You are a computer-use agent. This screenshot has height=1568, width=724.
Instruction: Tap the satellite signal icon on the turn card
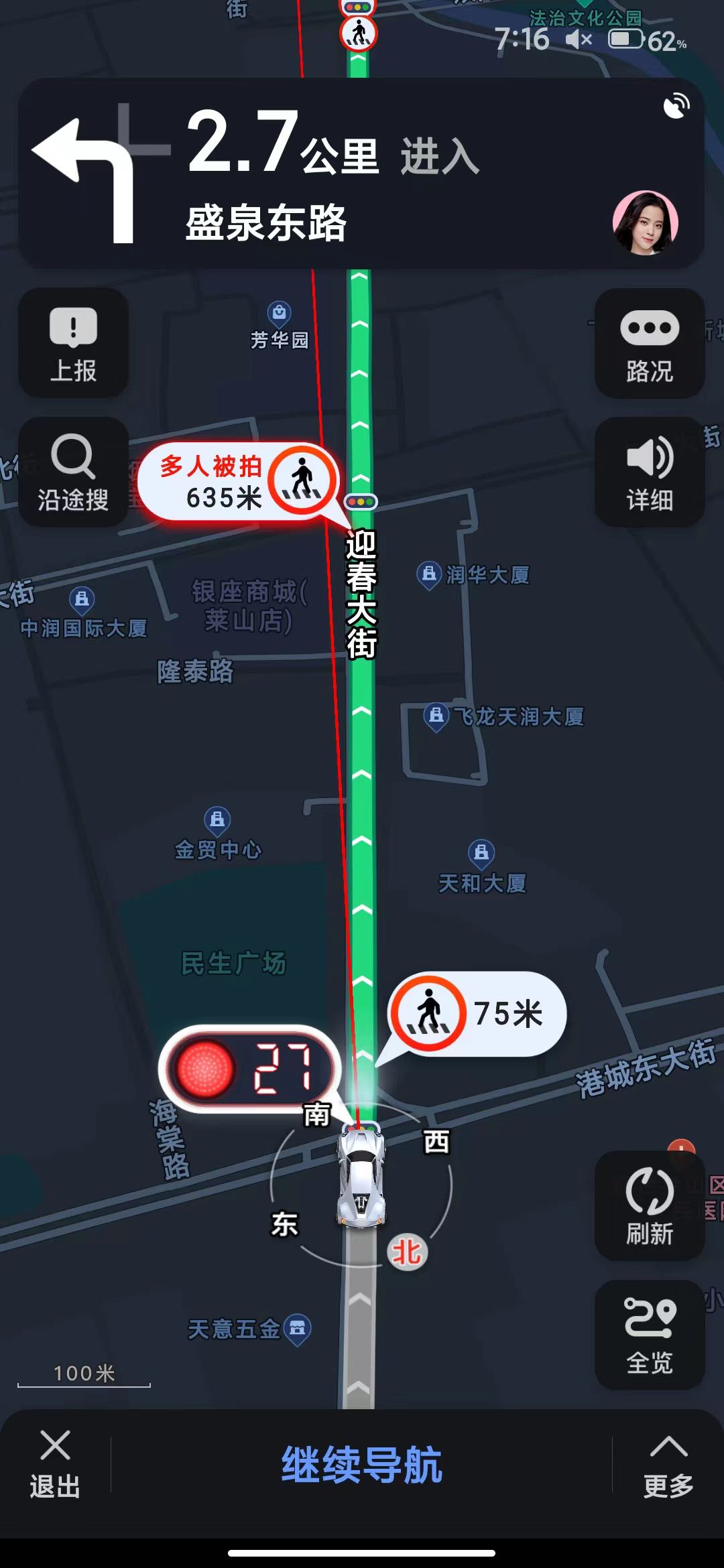(676, 107)
